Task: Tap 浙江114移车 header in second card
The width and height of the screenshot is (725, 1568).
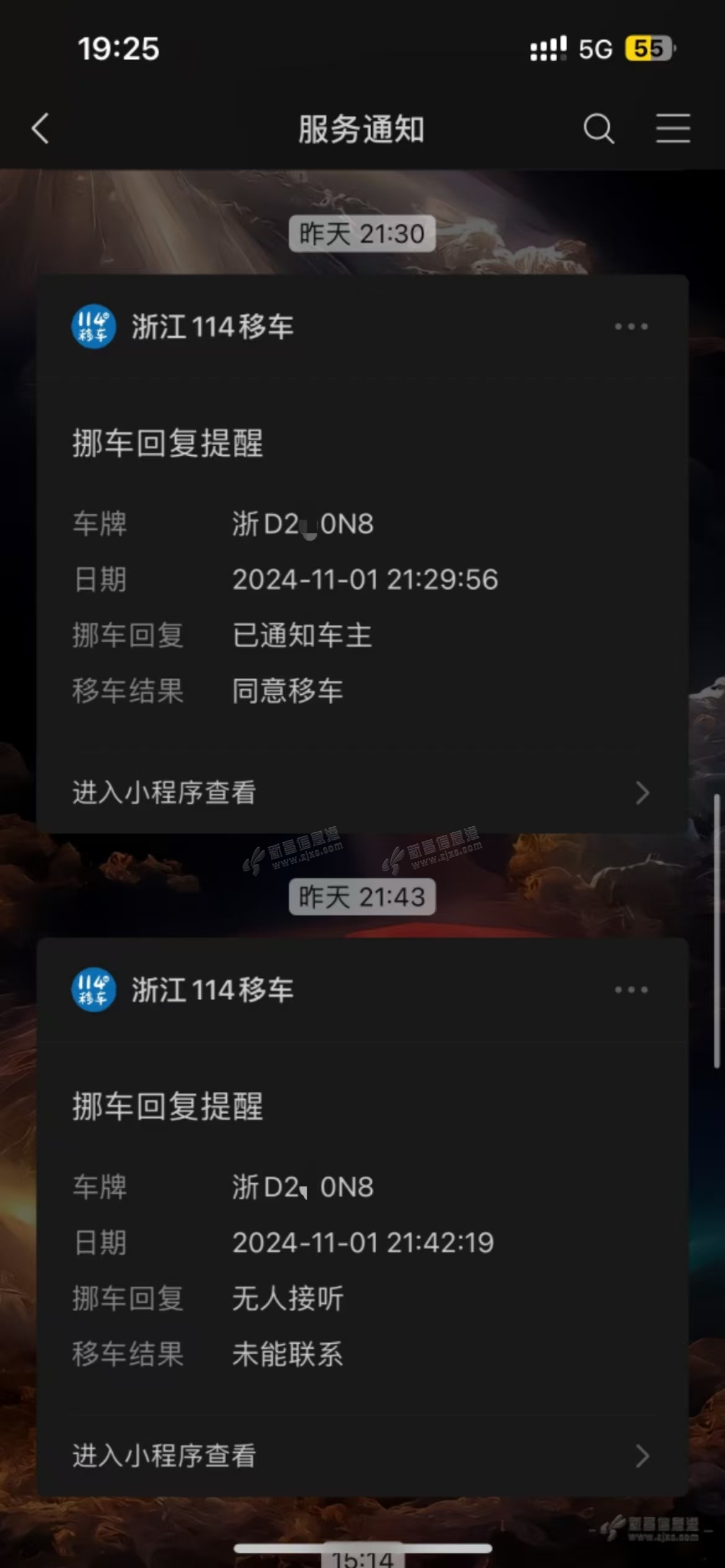Action: 212,990
